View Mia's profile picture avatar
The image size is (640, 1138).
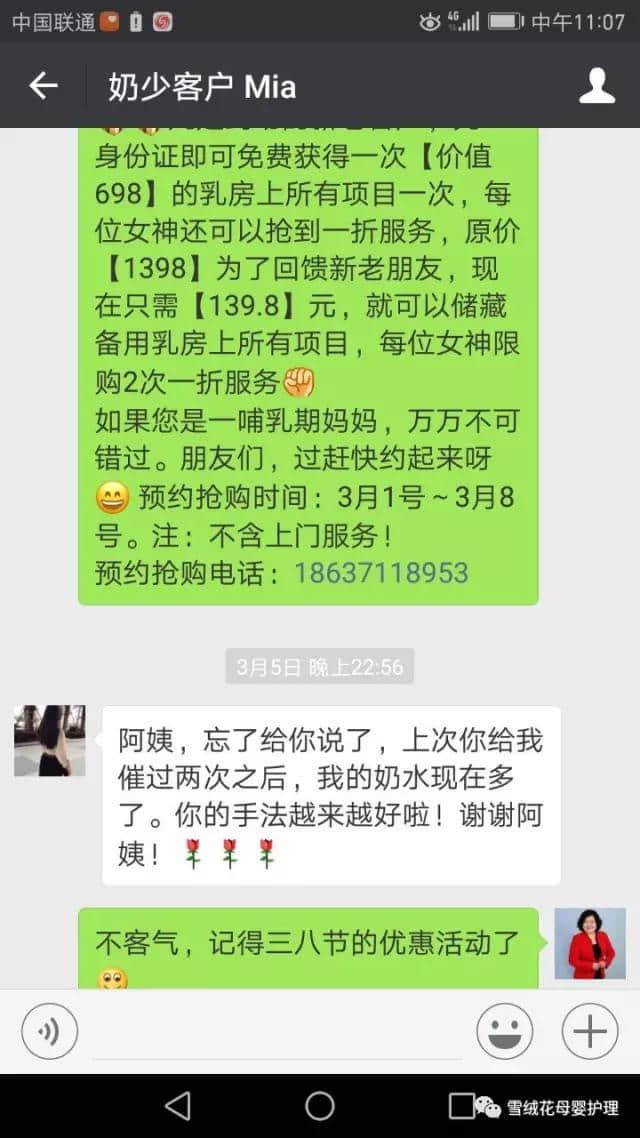tap(49, 741)
